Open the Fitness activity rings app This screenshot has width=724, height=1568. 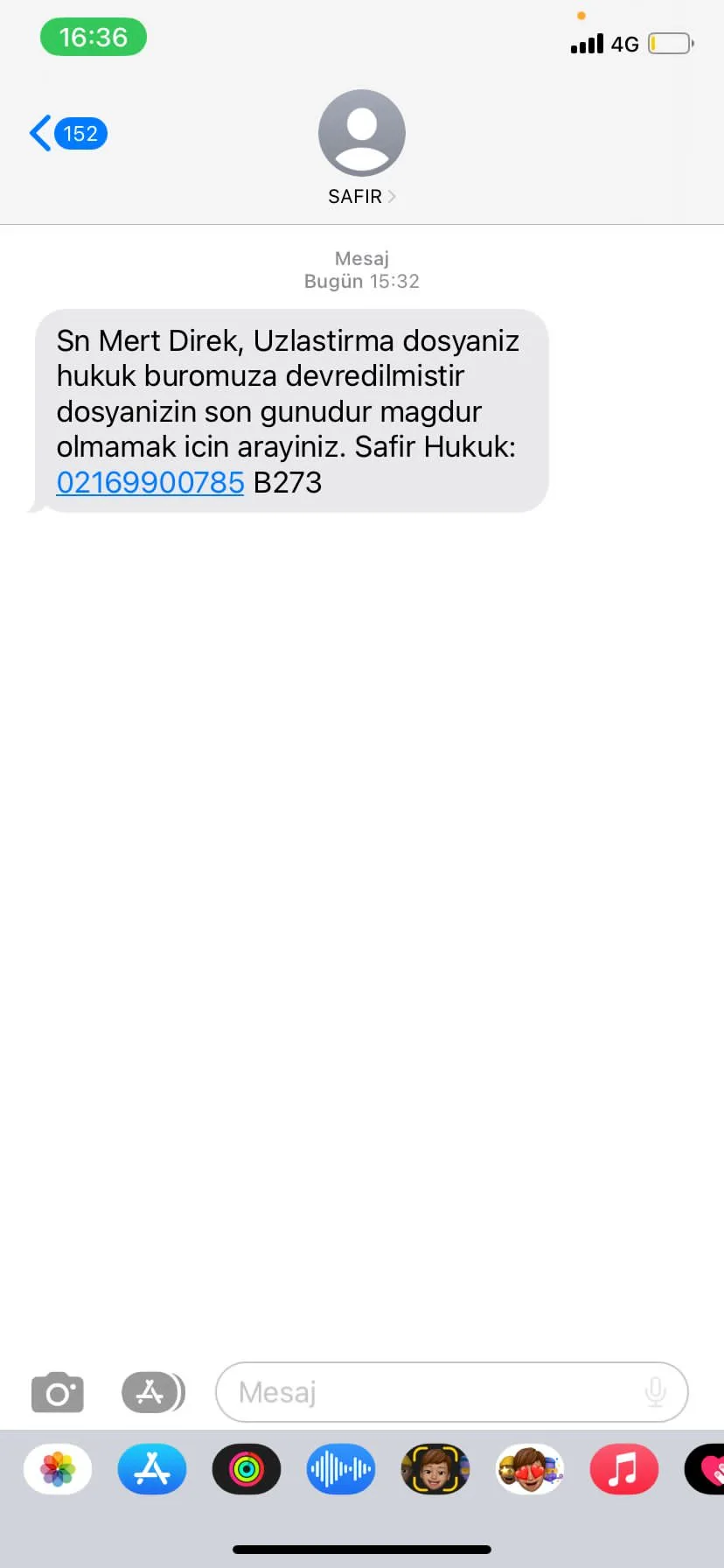pyautogui.click(x=247, y=1469)
